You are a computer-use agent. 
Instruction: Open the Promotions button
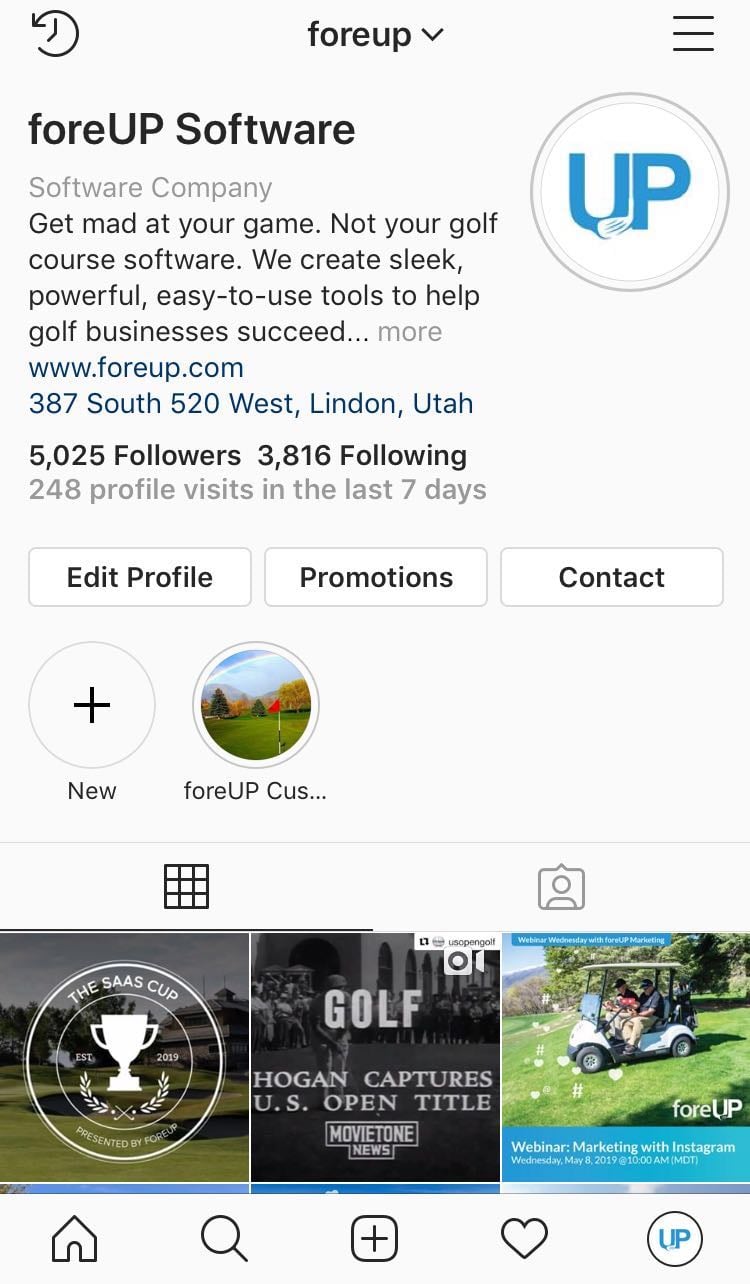point(376,577)
